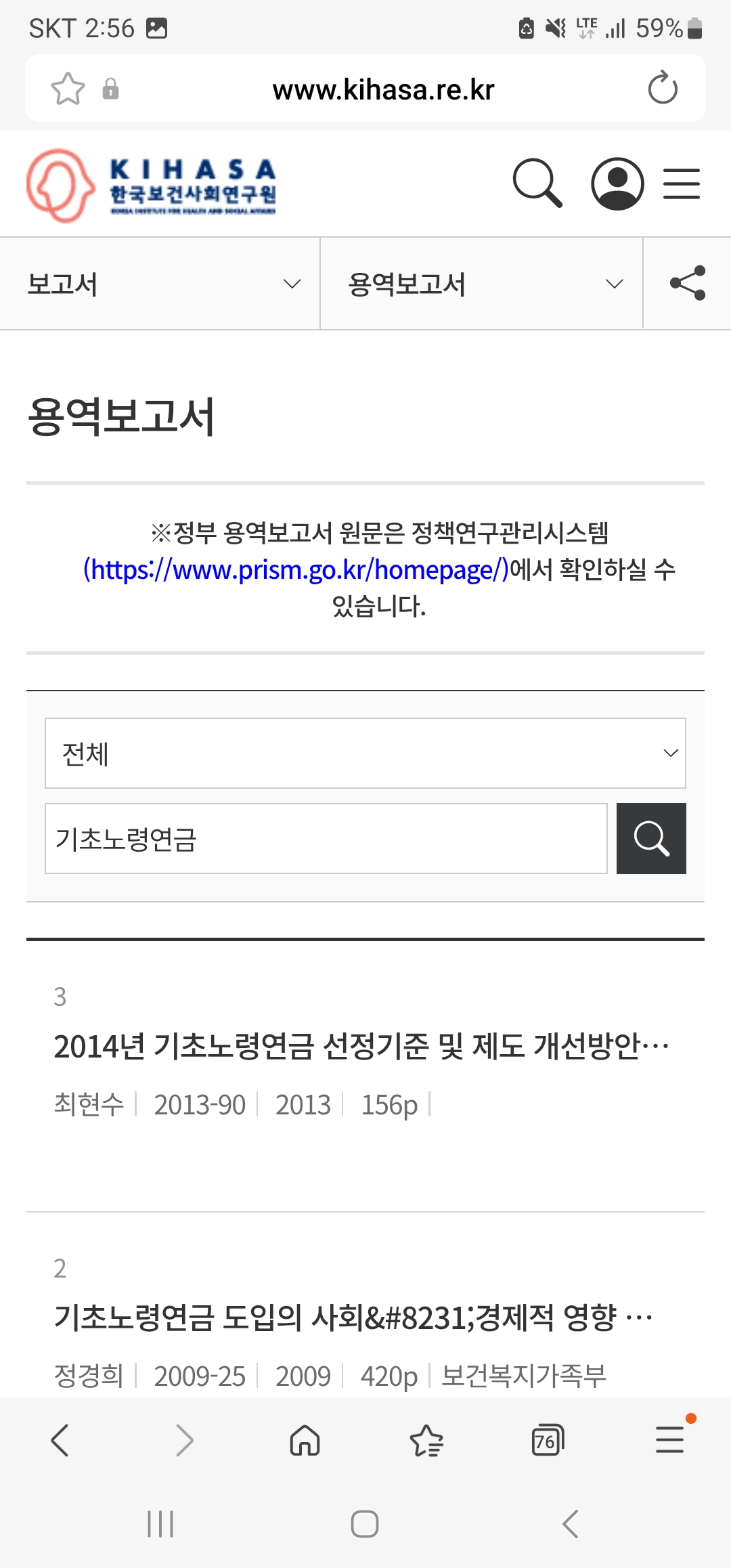Tap the www.kihasa.re.kr address bar
This screenshot has height=1568, width=731.
coord(383,89)
